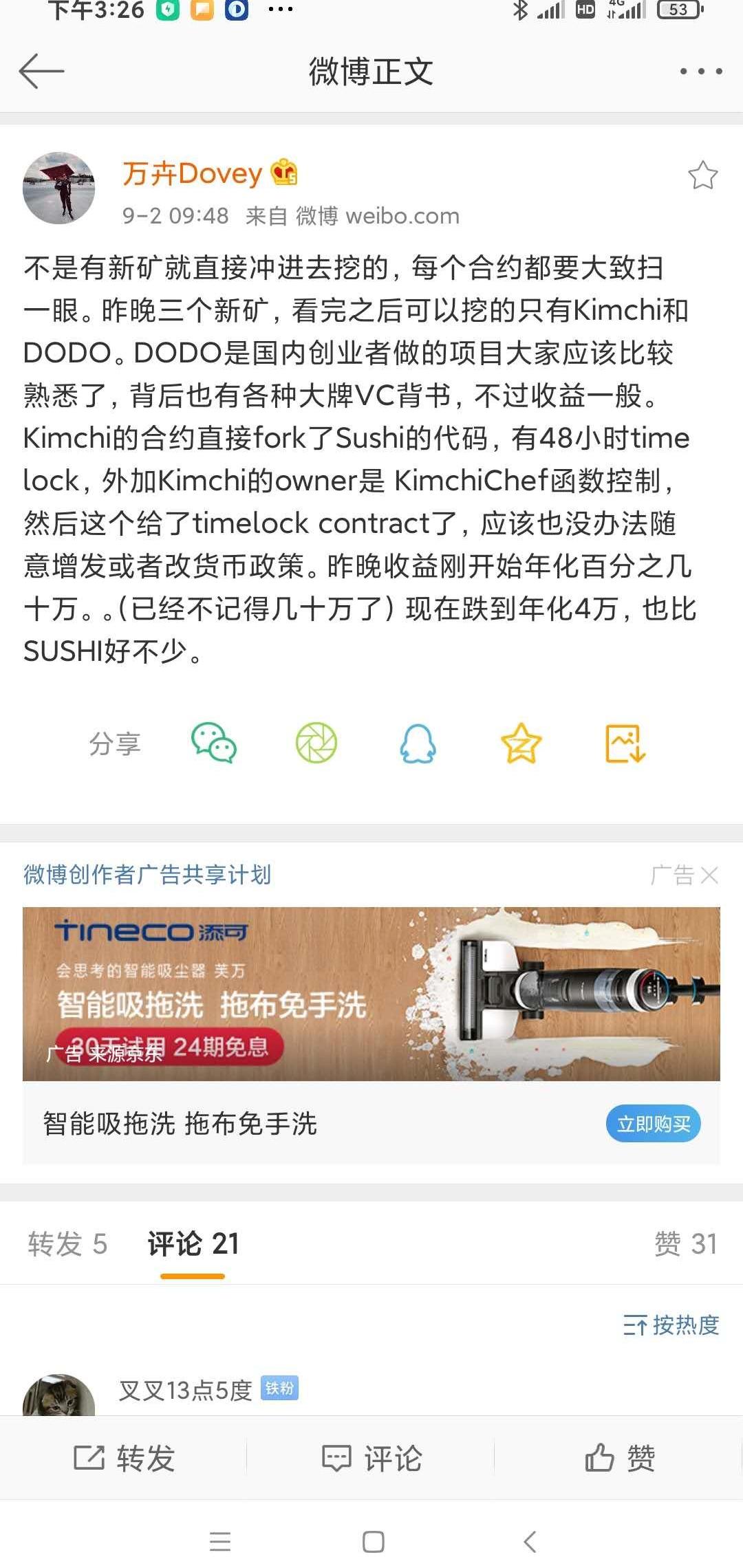The image size is (743, 1568).
Task: Share to WeChat Moments aperture icon
Action: (316, 743)
